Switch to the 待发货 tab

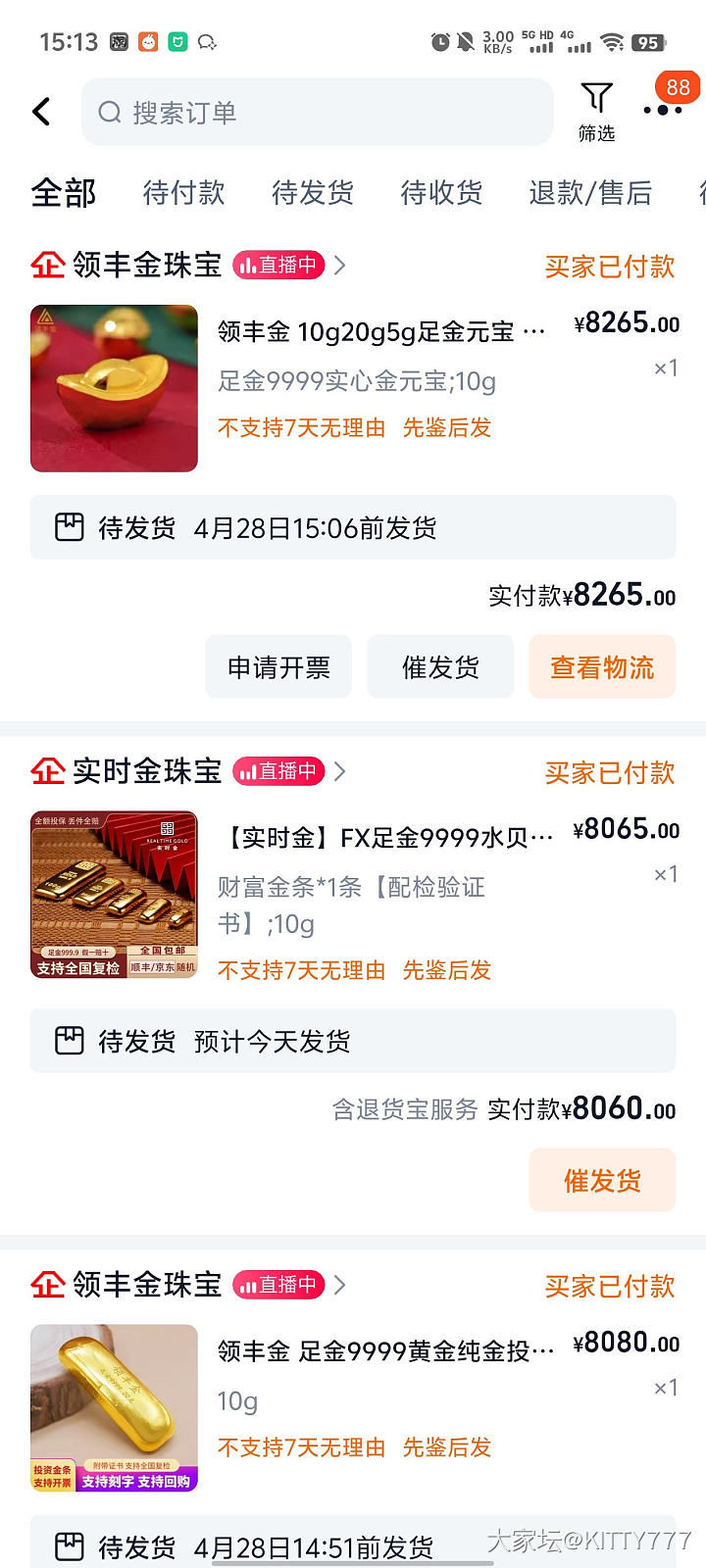tap(312, 192)
